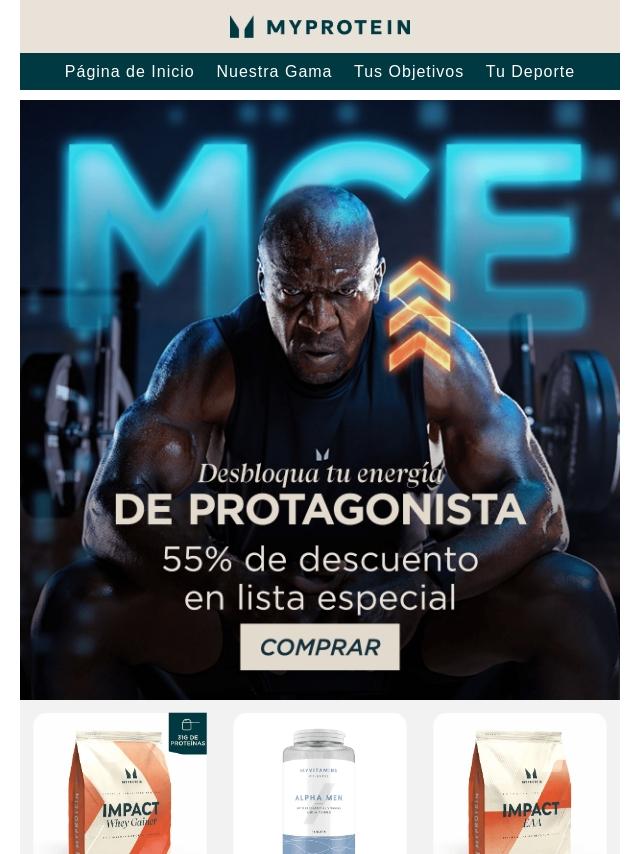640x854 pixels.
Task: Open the Impact Whey Gainer product card
Action: 120,785
